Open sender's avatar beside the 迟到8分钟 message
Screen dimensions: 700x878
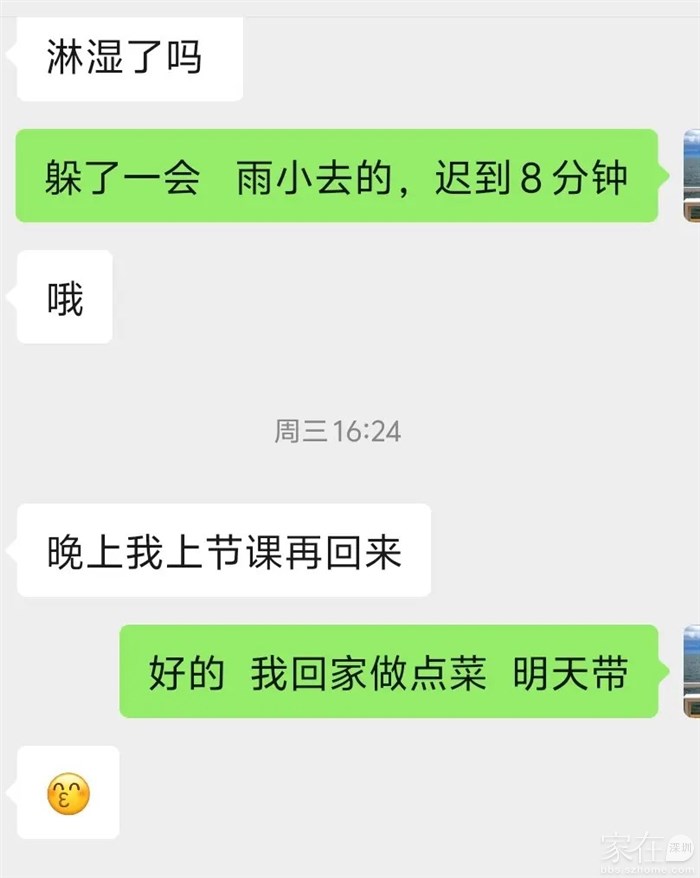coord(690,175)
